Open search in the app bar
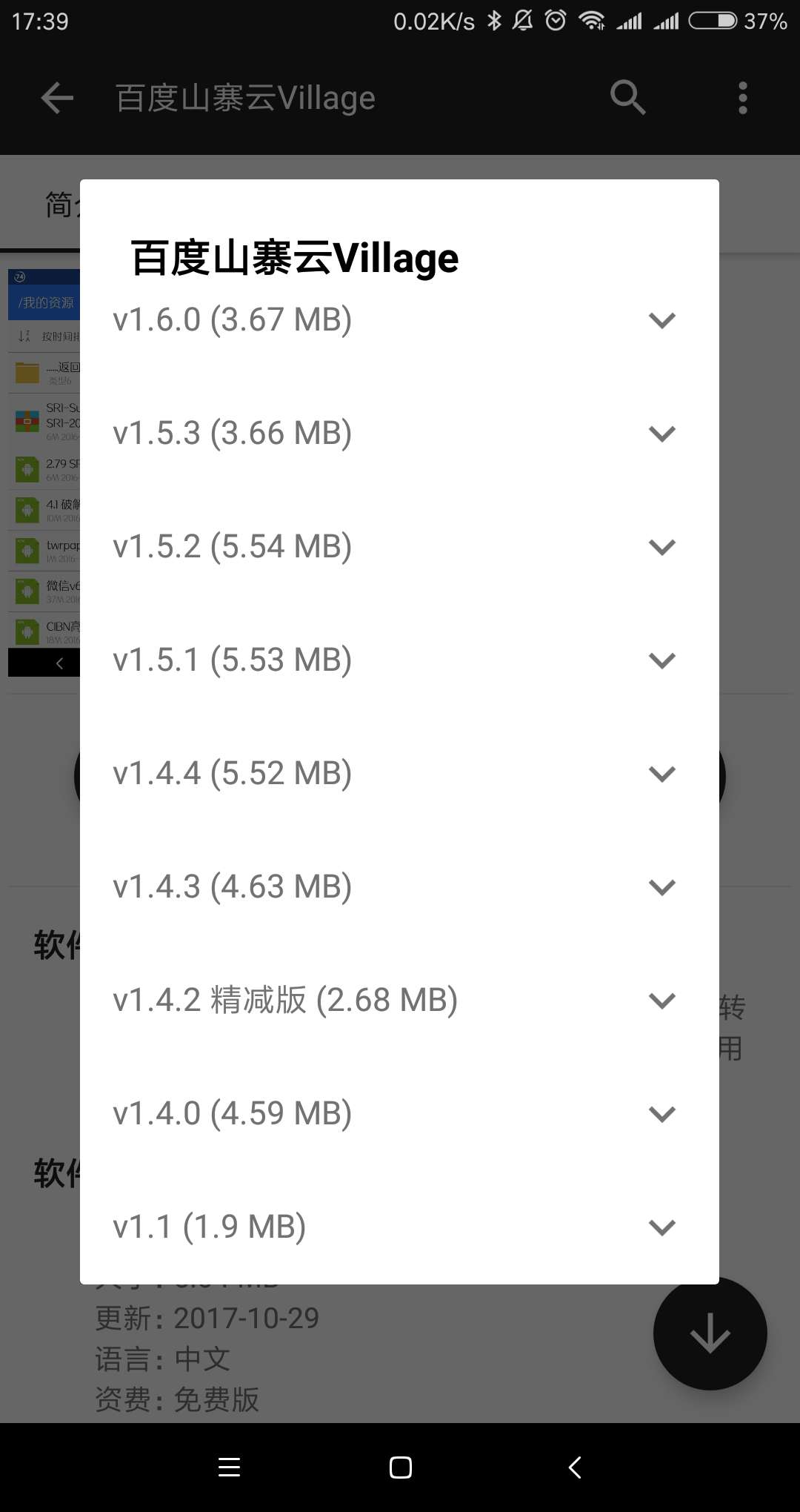800x1512 pixels. coord(627,98)
